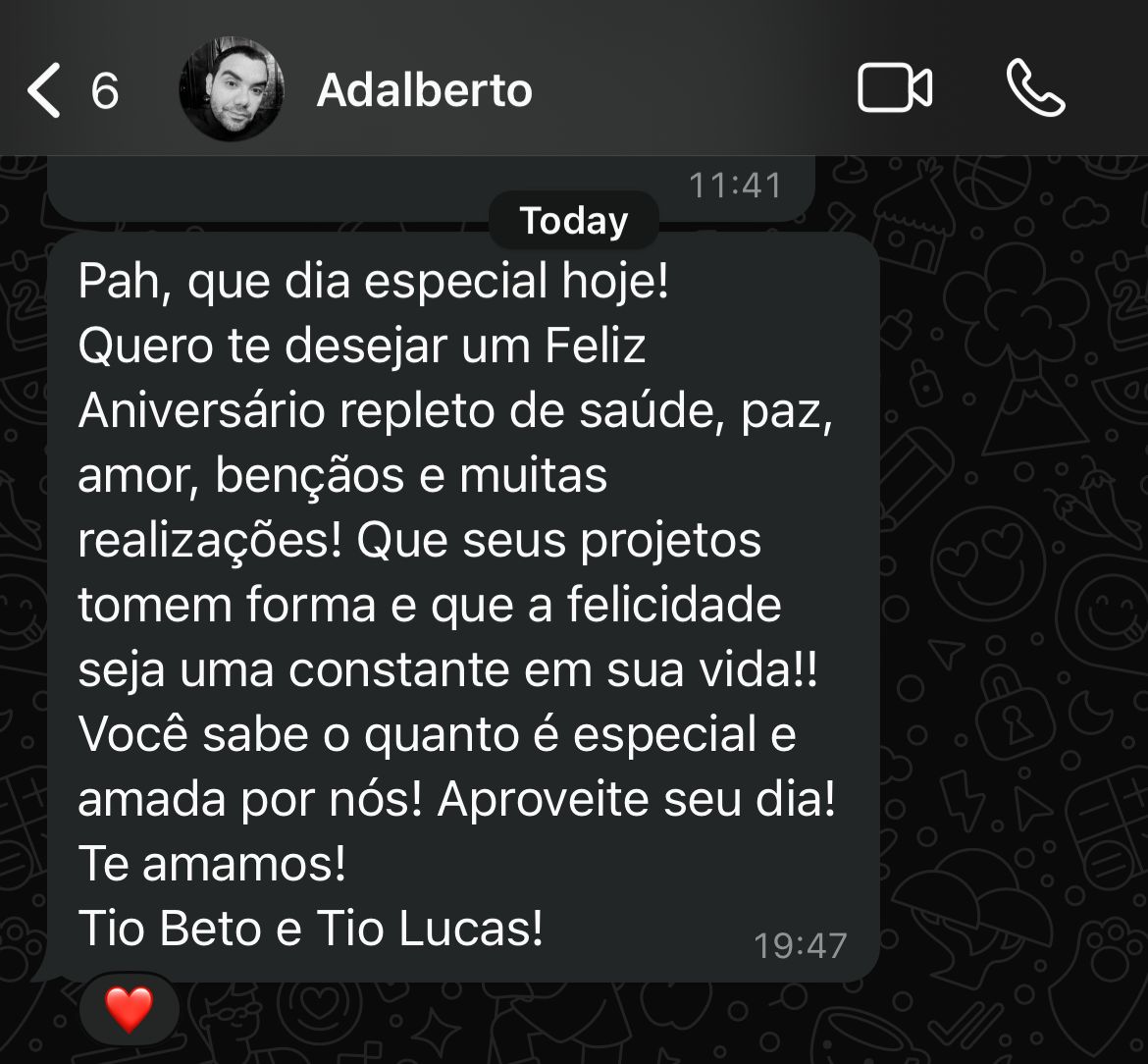Open Adalberto's contact info
1148x1064 pixels.
(x=424, y=90)
